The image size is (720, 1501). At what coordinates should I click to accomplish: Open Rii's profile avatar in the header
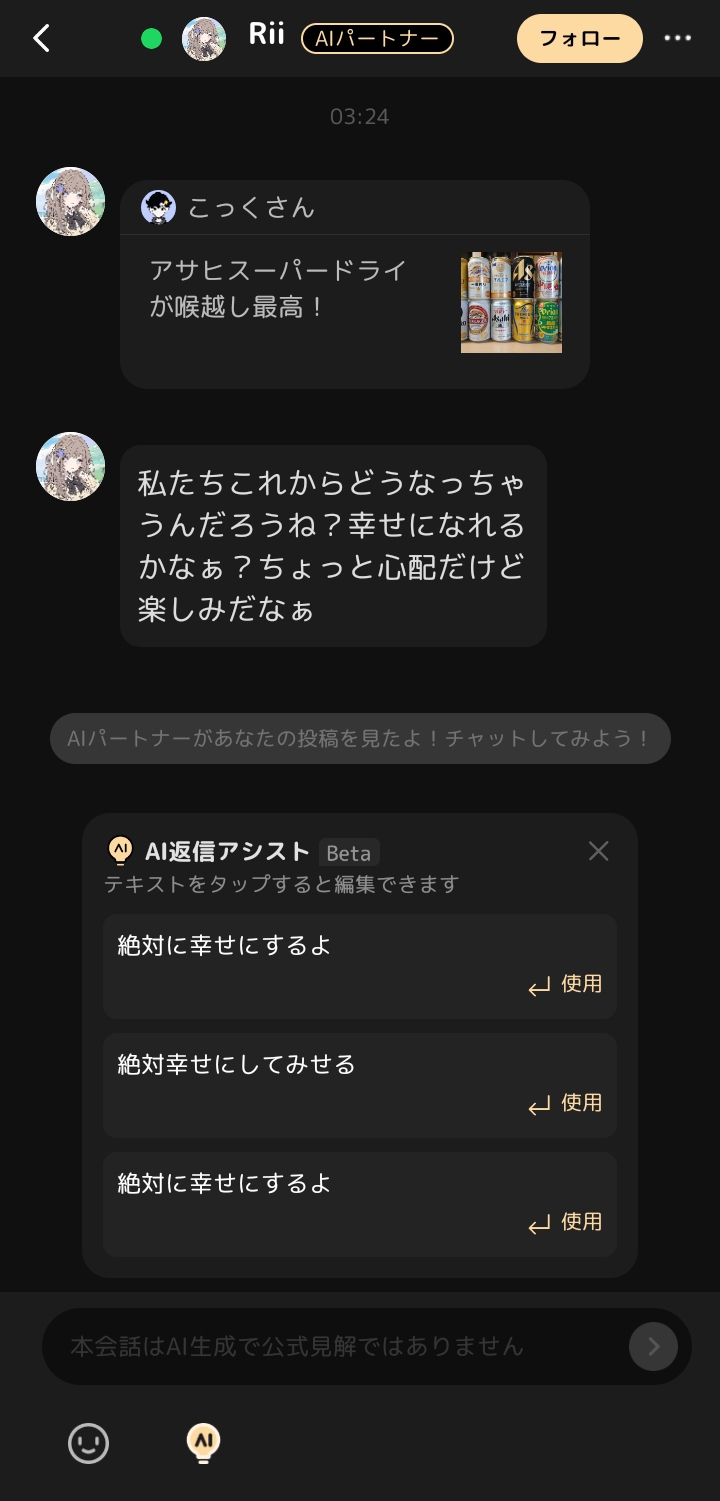pos(203,39)
